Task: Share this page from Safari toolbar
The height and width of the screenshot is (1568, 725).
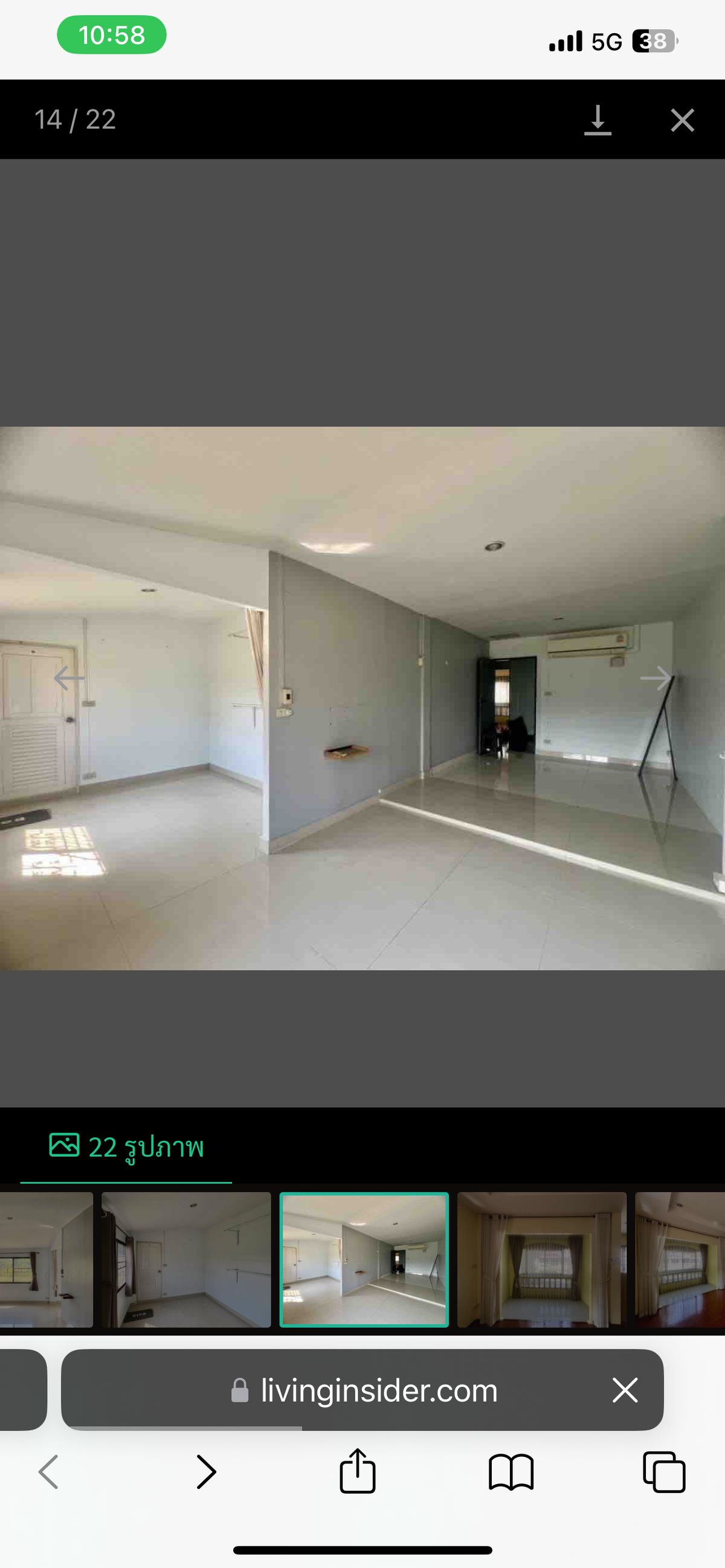Action: click(x=357, y=1472)
